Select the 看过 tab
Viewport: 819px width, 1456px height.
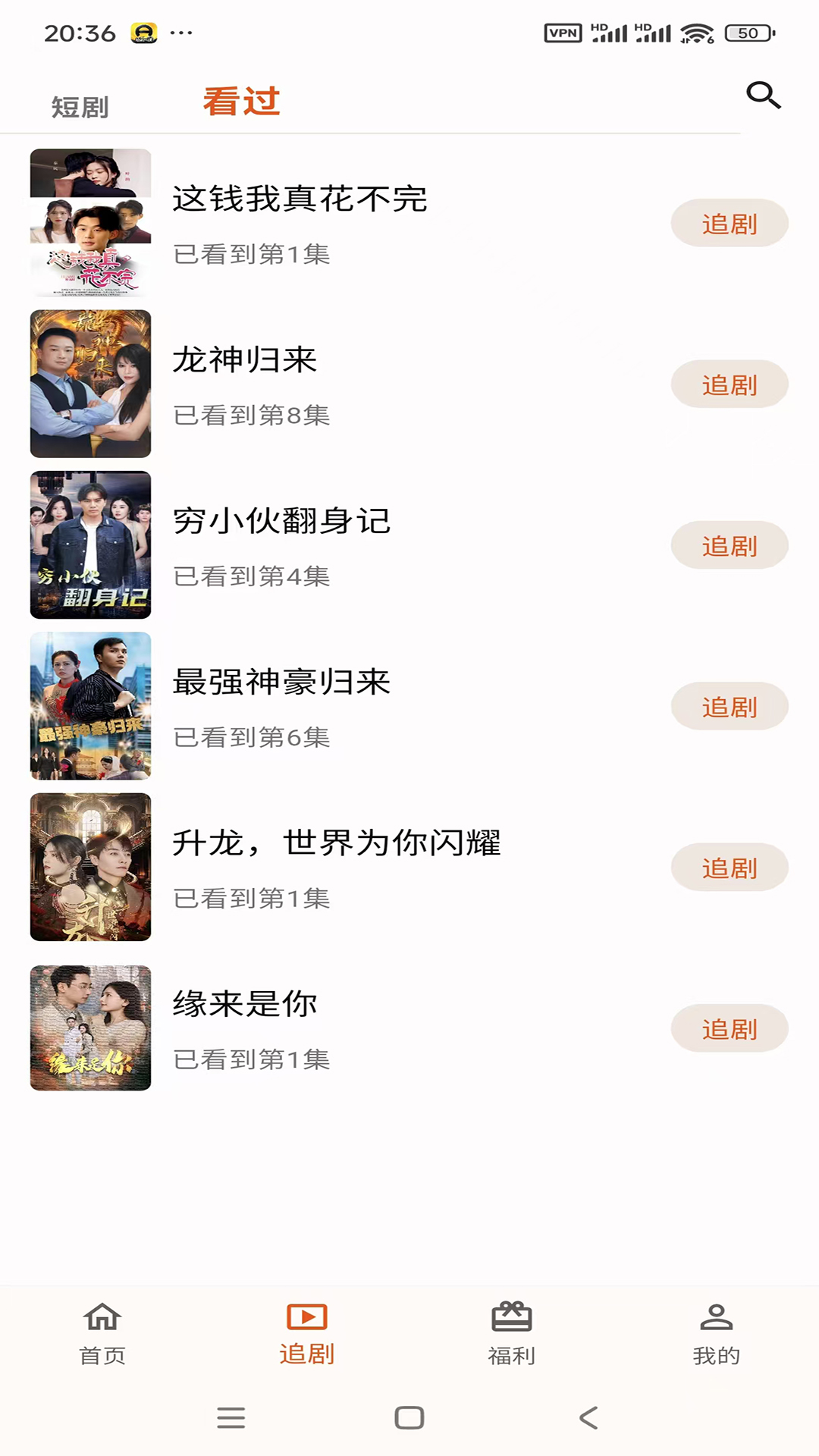click(x=240, y=100)
